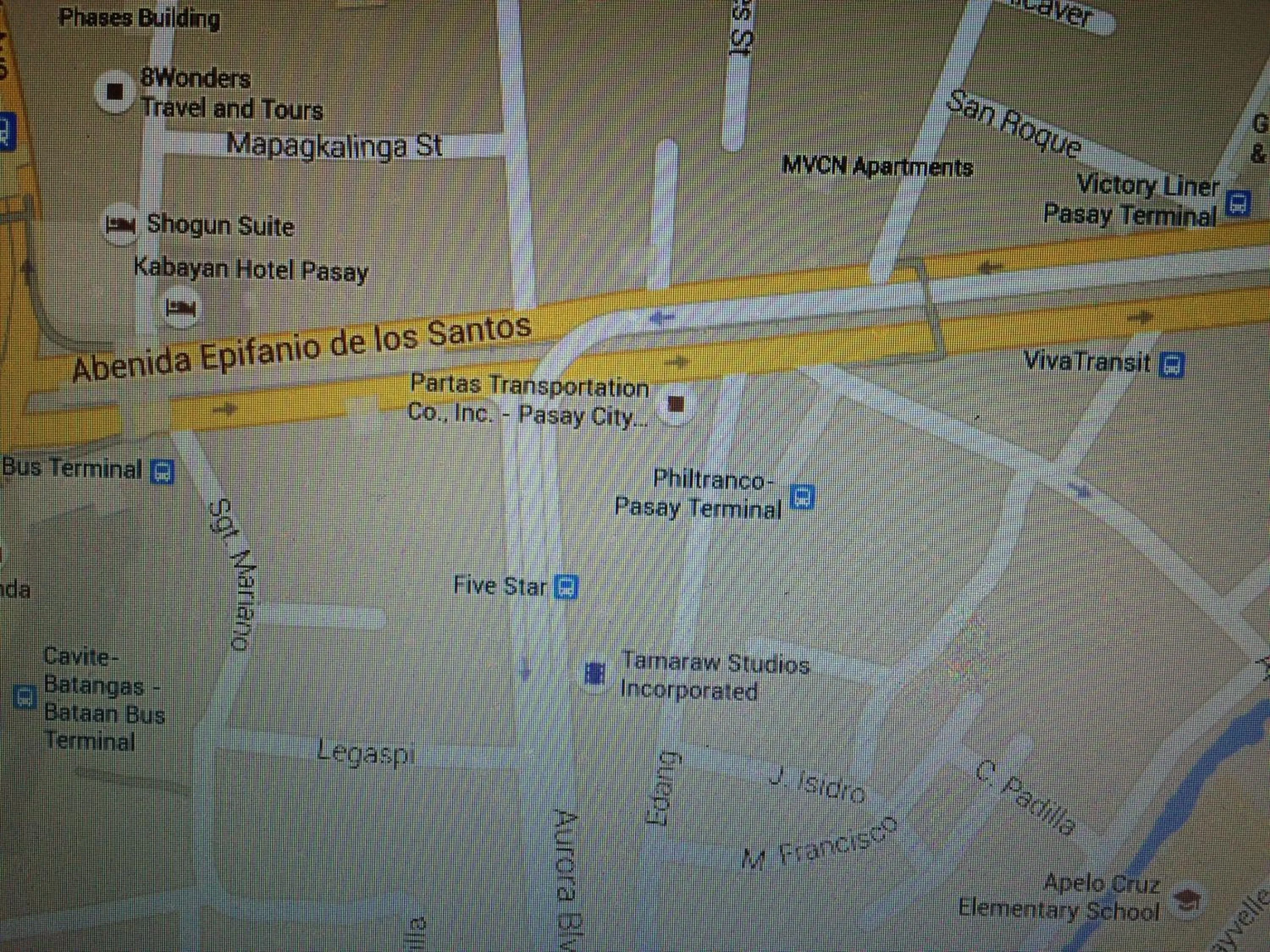Select the Five Star bus marker
This screenshot has width=1270, height=952.
(x=566, y=586)
